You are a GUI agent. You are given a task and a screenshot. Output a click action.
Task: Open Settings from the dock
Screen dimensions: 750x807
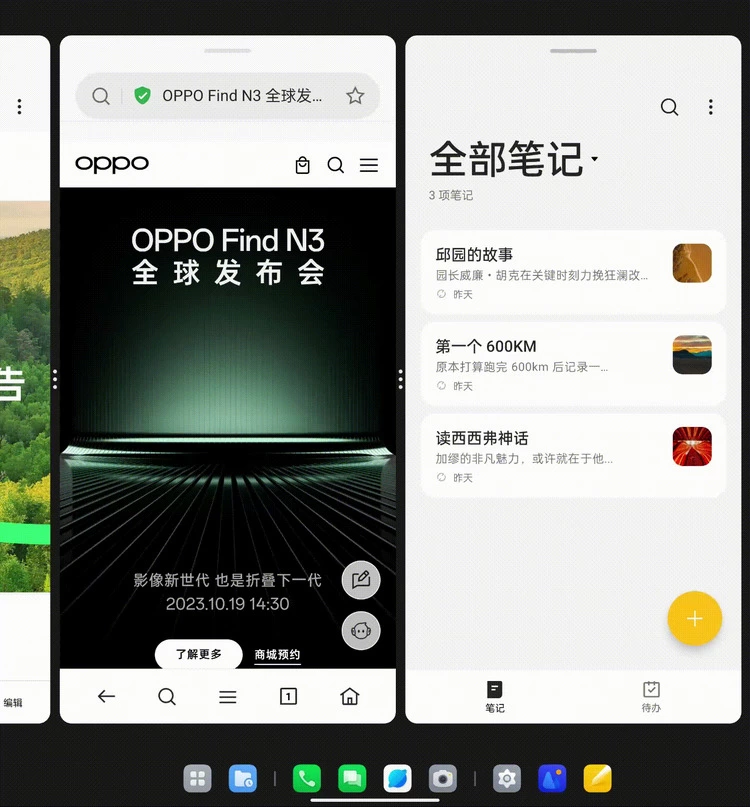(x=507, y=778)
